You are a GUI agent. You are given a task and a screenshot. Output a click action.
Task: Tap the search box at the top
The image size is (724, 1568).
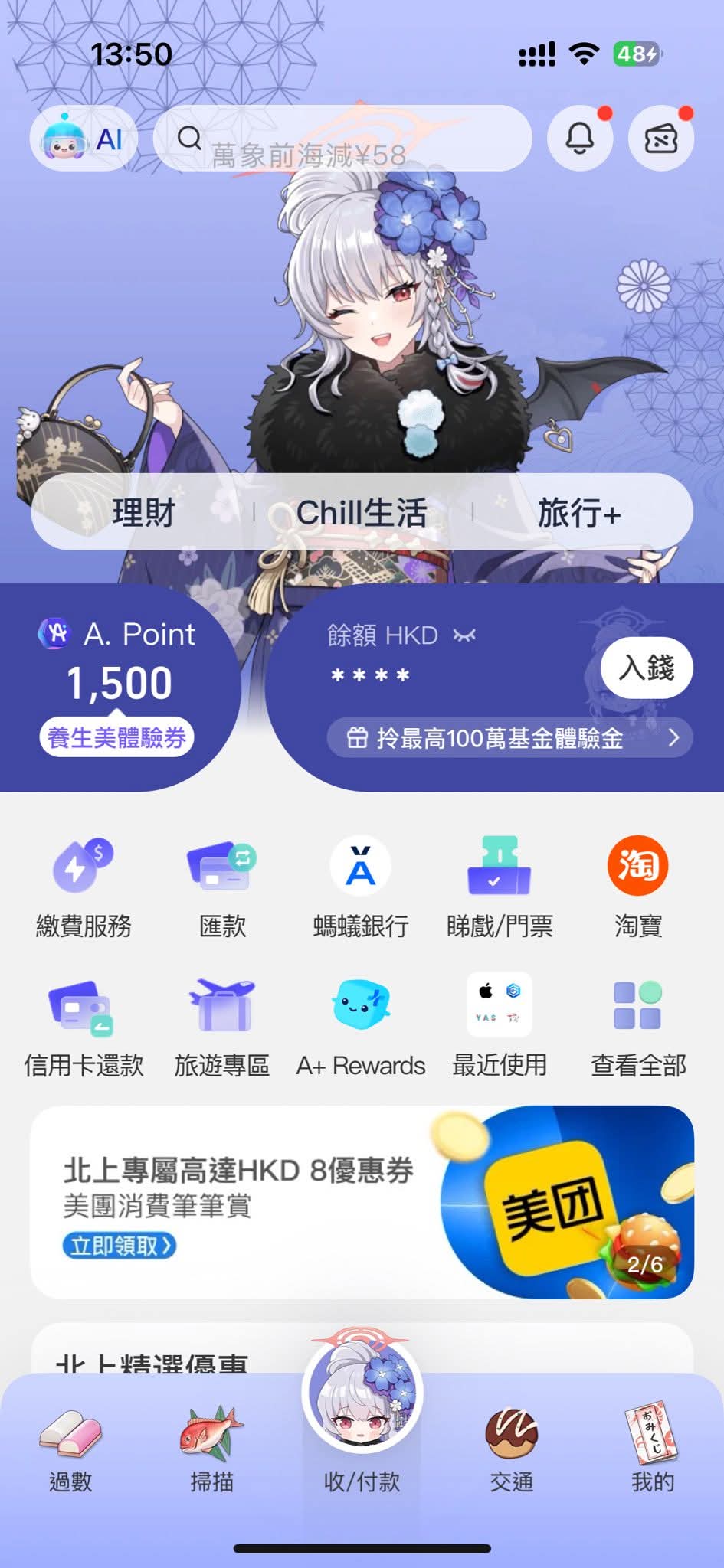(x=342, y=139)
